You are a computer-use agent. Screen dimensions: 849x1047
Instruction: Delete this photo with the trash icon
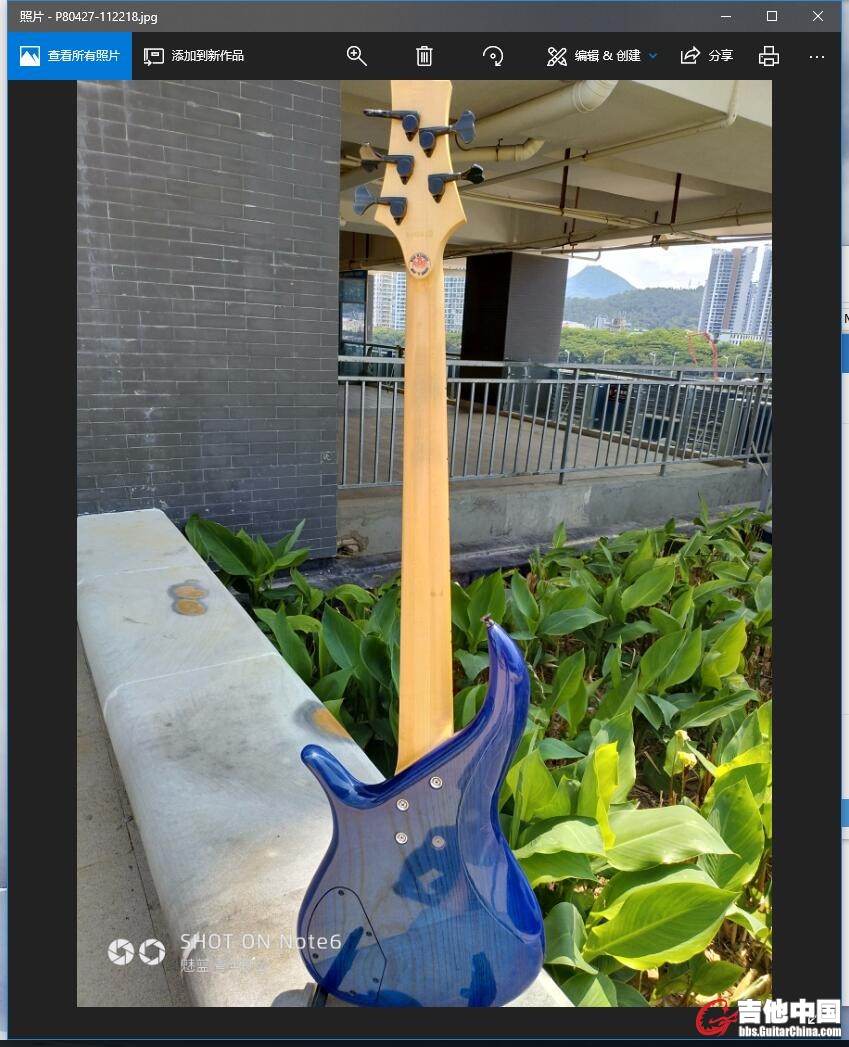424,56
